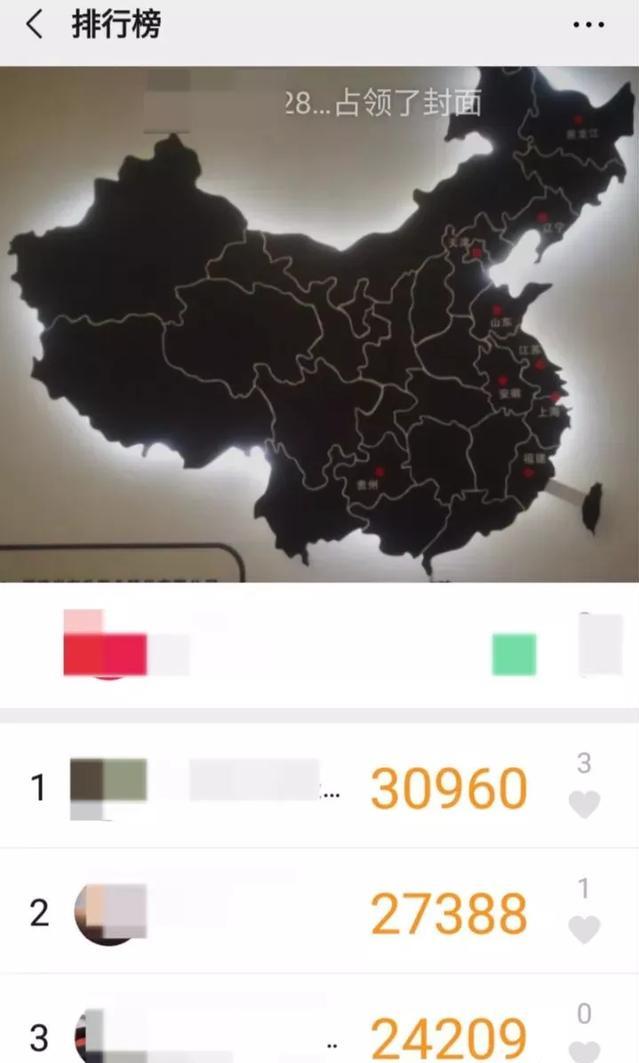The height and width of the screenshot is (1063, 639).
Task: Like the rank 1 entry with 30960 steps
Action: pyautogui.click(x=584, y=803)
